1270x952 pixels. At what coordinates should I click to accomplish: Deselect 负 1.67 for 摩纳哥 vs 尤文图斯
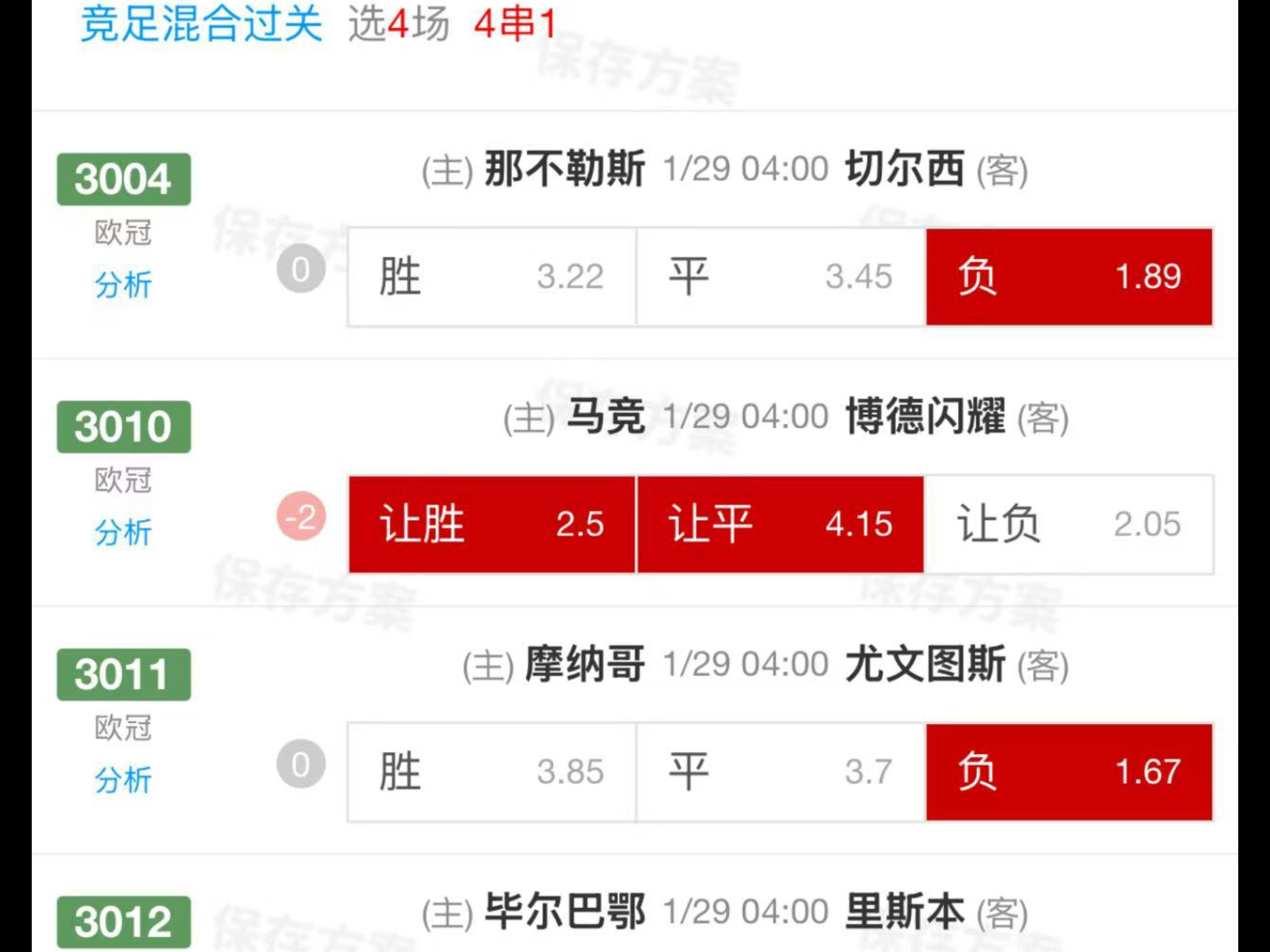[1069, 772]
